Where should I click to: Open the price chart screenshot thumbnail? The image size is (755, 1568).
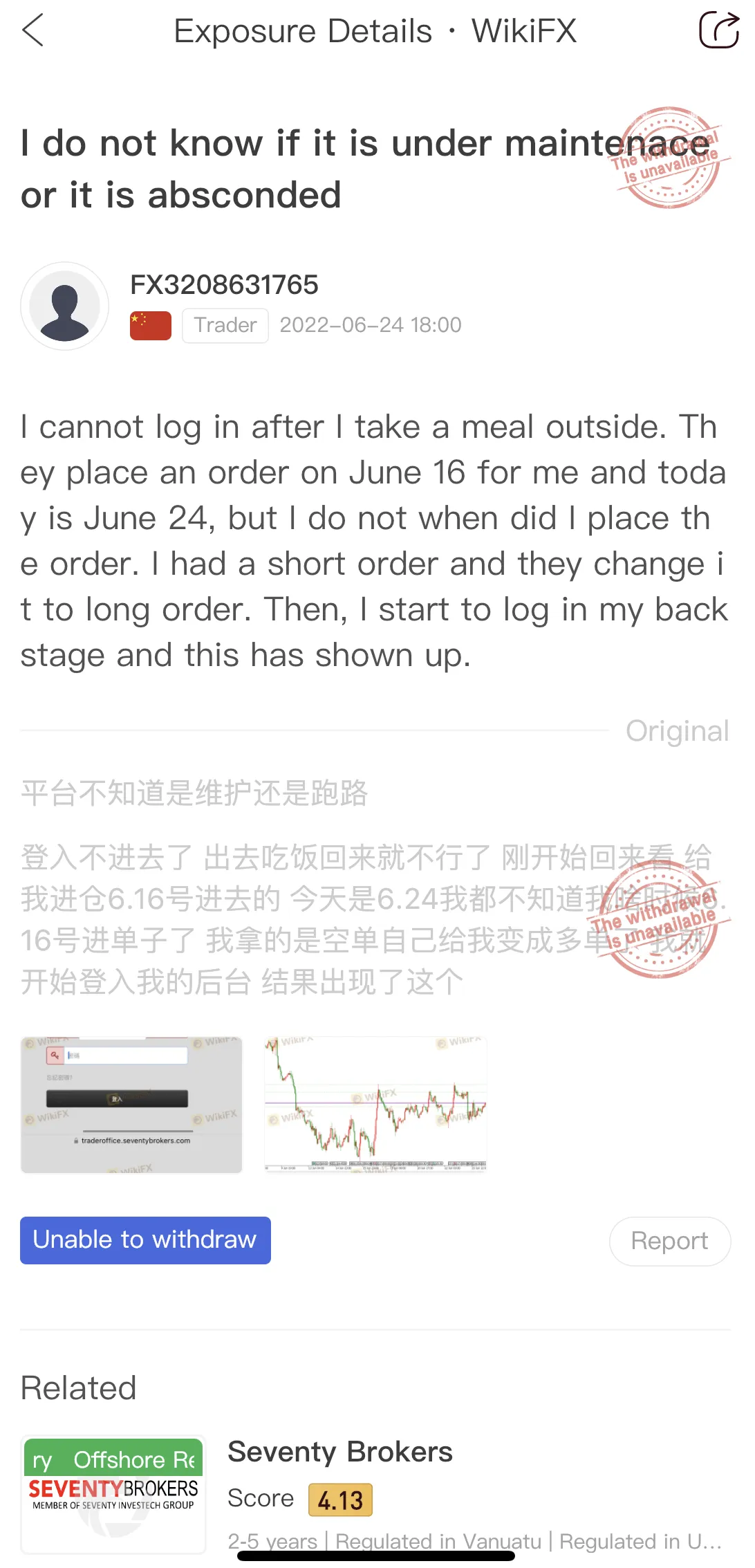pos(375,1105)
